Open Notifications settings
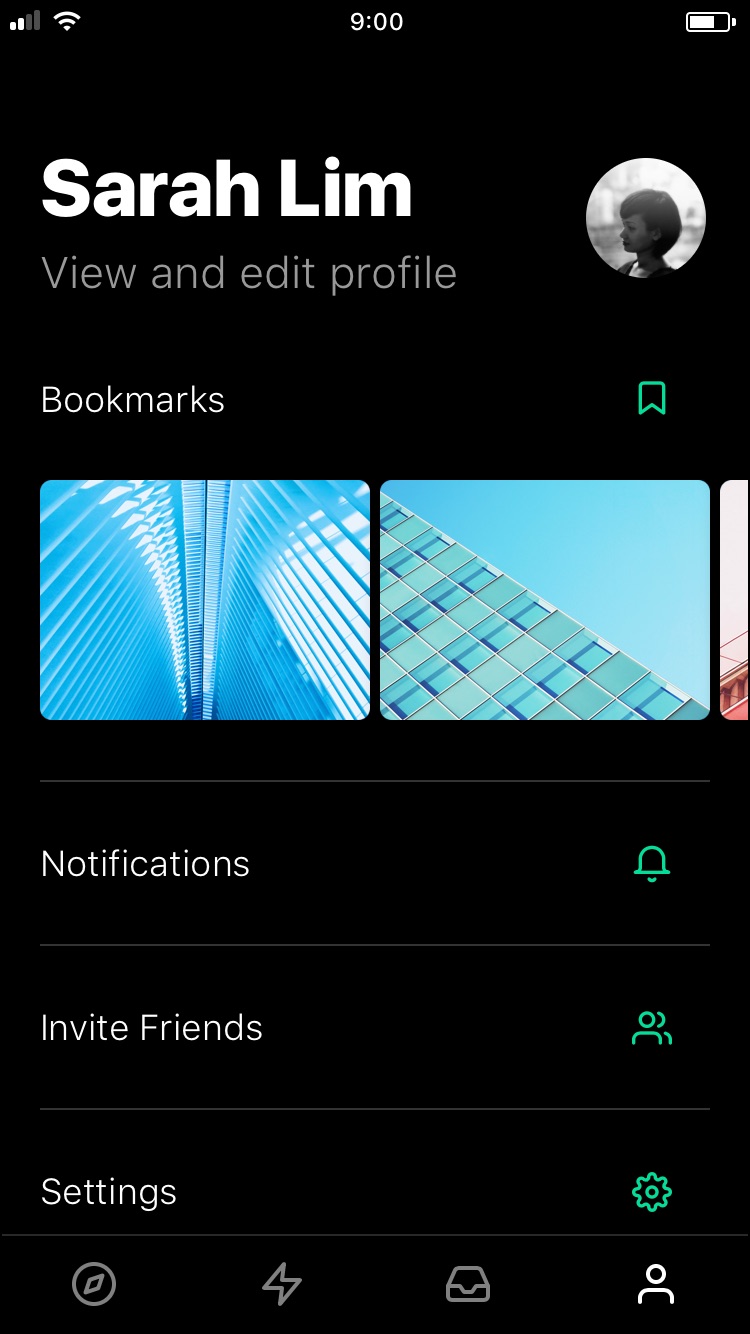This screenshot has width=750, height=1334. (145, 864)
